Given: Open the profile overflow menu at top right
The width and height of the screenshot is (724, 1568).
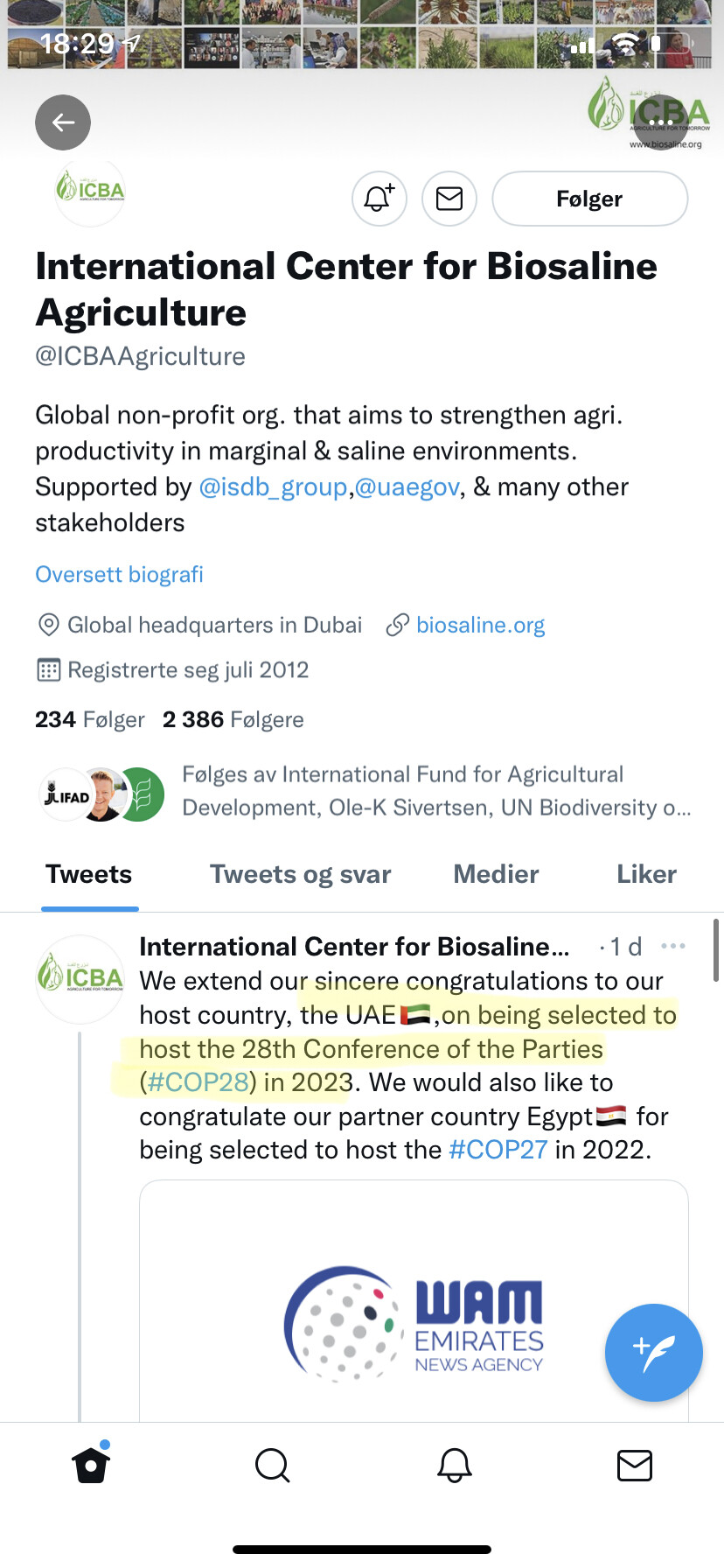Looking at the screenshot, I should coord(662,122).
